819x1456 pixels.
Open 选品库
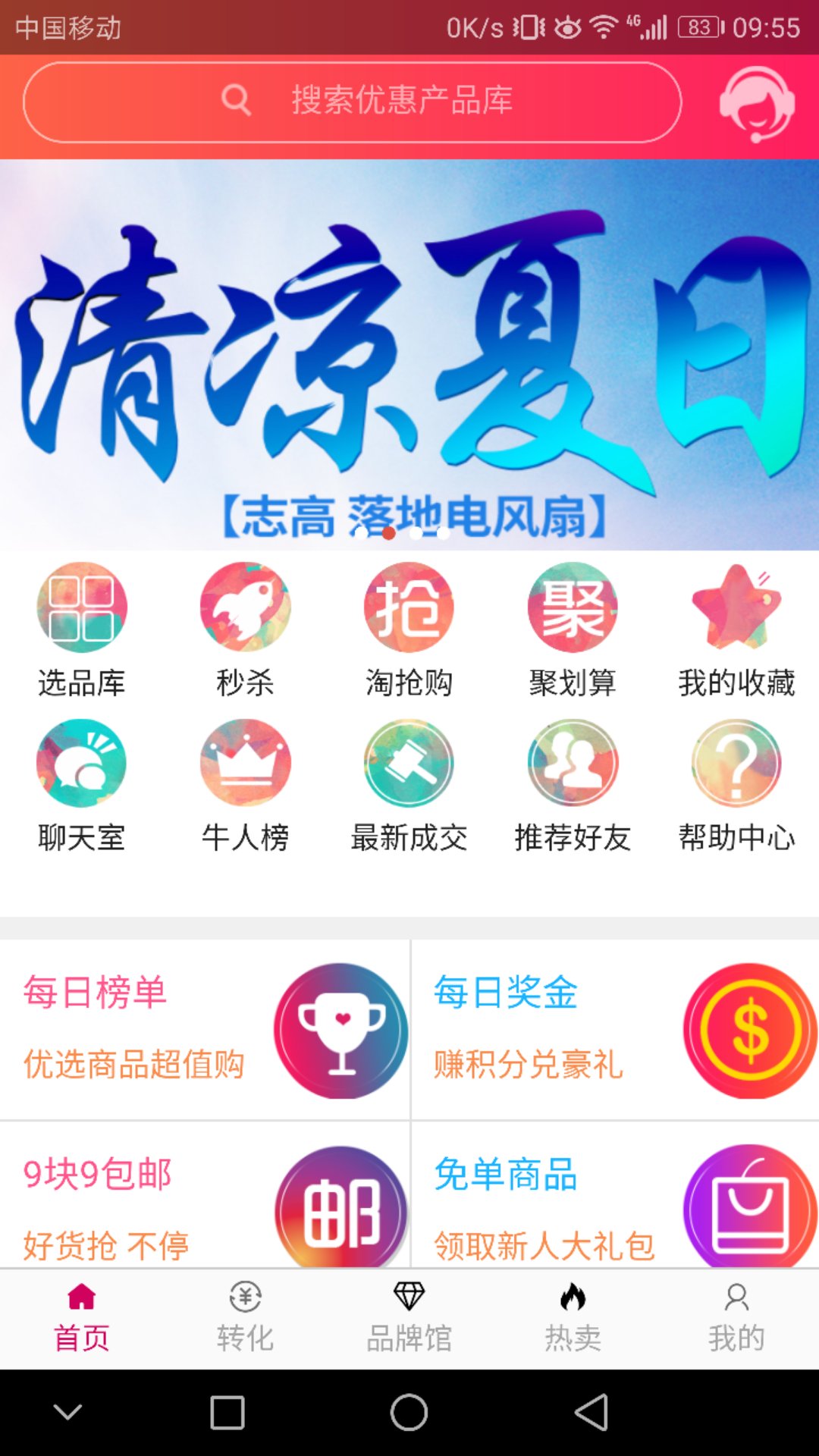pos(82,630)
